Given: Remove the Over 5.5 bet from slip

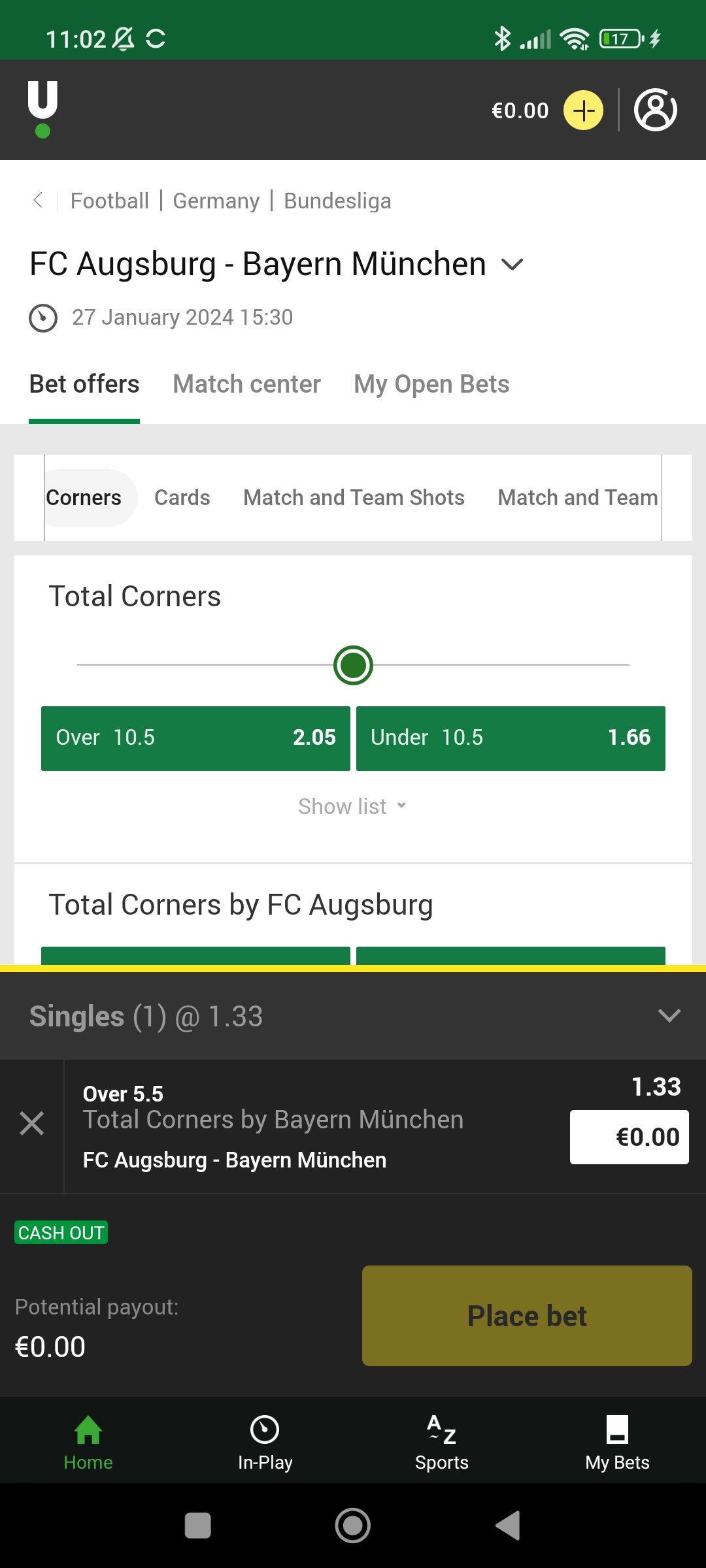Looking at the screenshot, I should (31, 1124).
